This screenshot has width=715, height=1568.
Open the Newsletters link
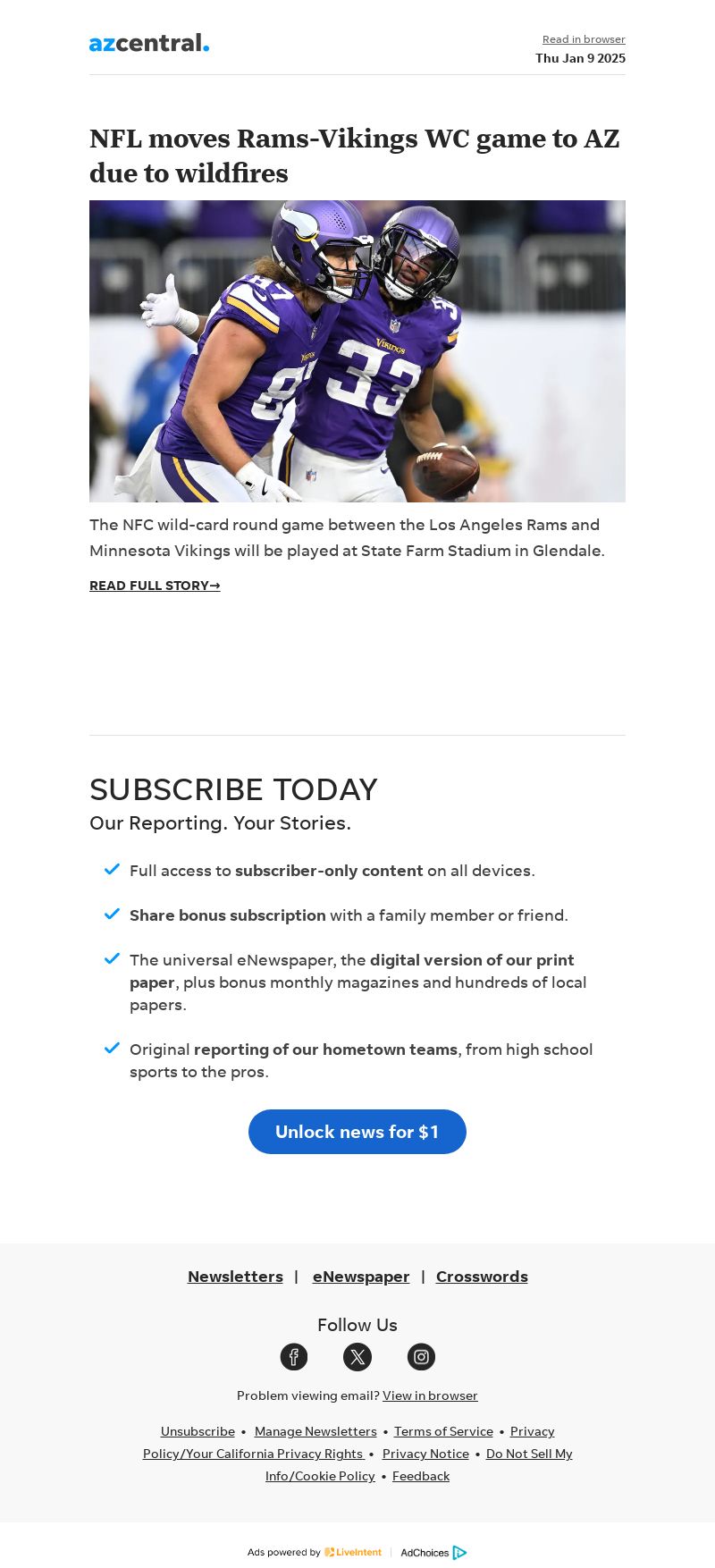[x=235, y=1277]
